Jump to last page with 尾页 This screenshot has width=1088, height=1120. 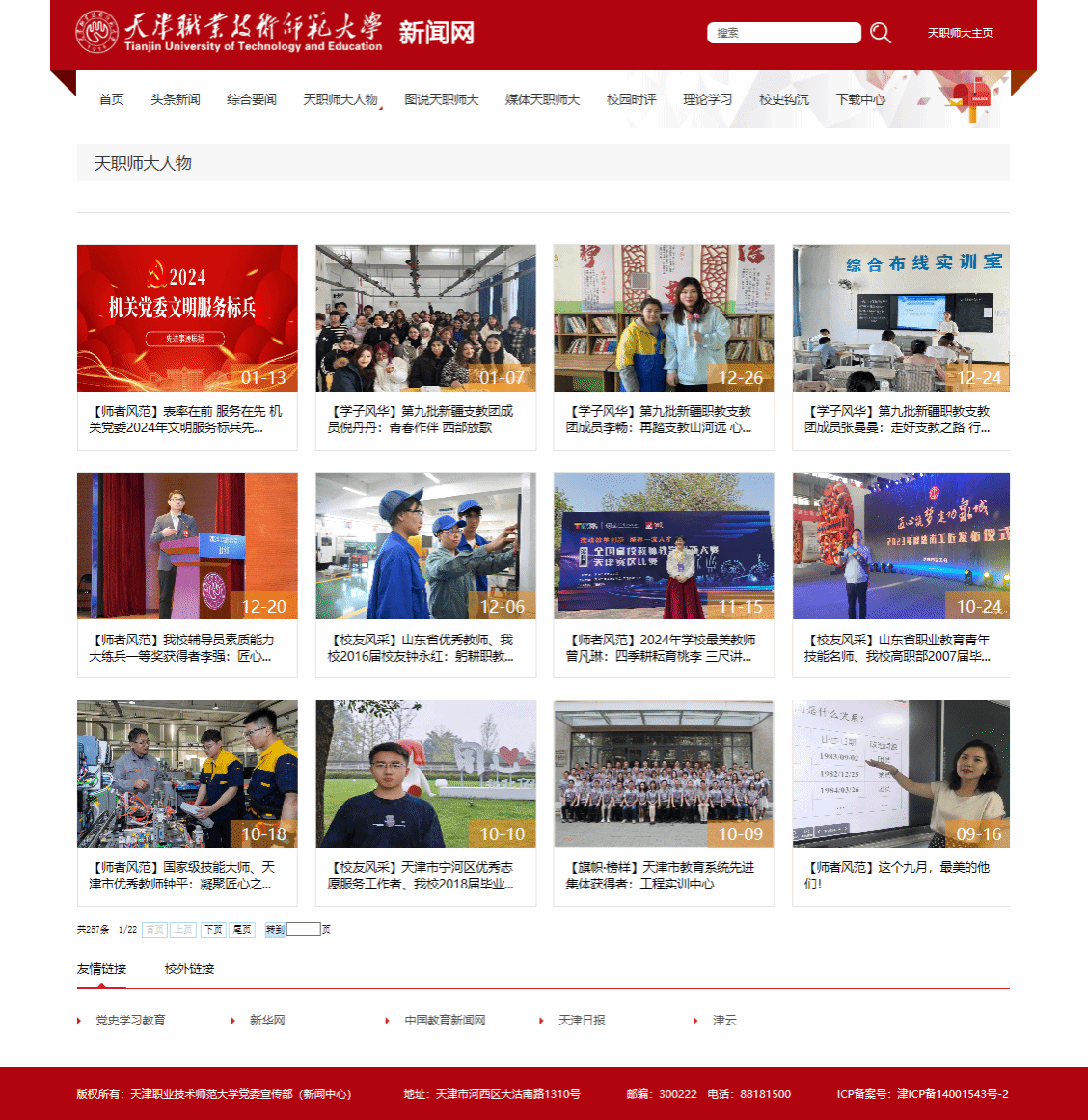click(242, 930)
